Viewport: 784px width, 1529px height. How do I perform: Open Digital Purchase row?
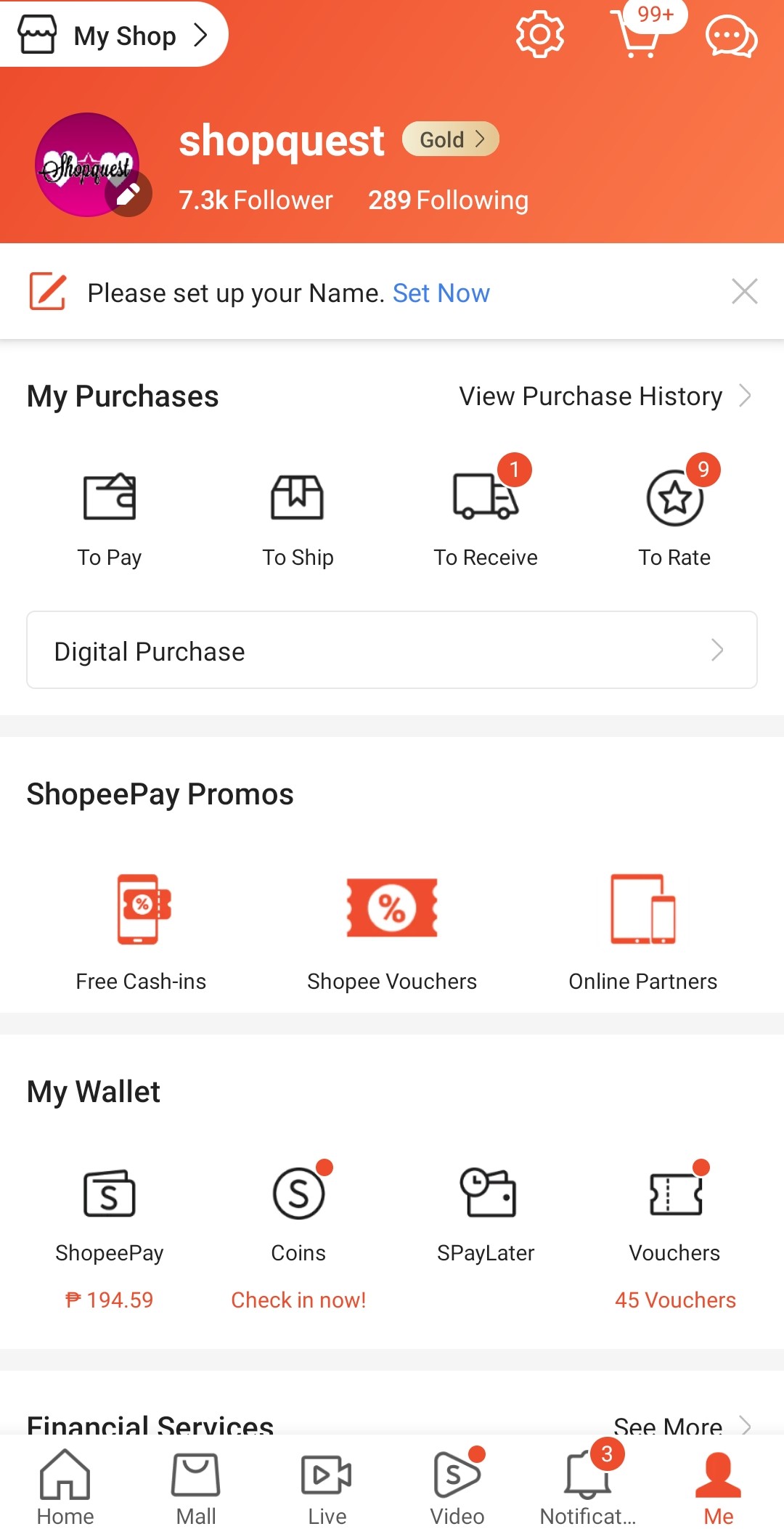coord(392,651)
